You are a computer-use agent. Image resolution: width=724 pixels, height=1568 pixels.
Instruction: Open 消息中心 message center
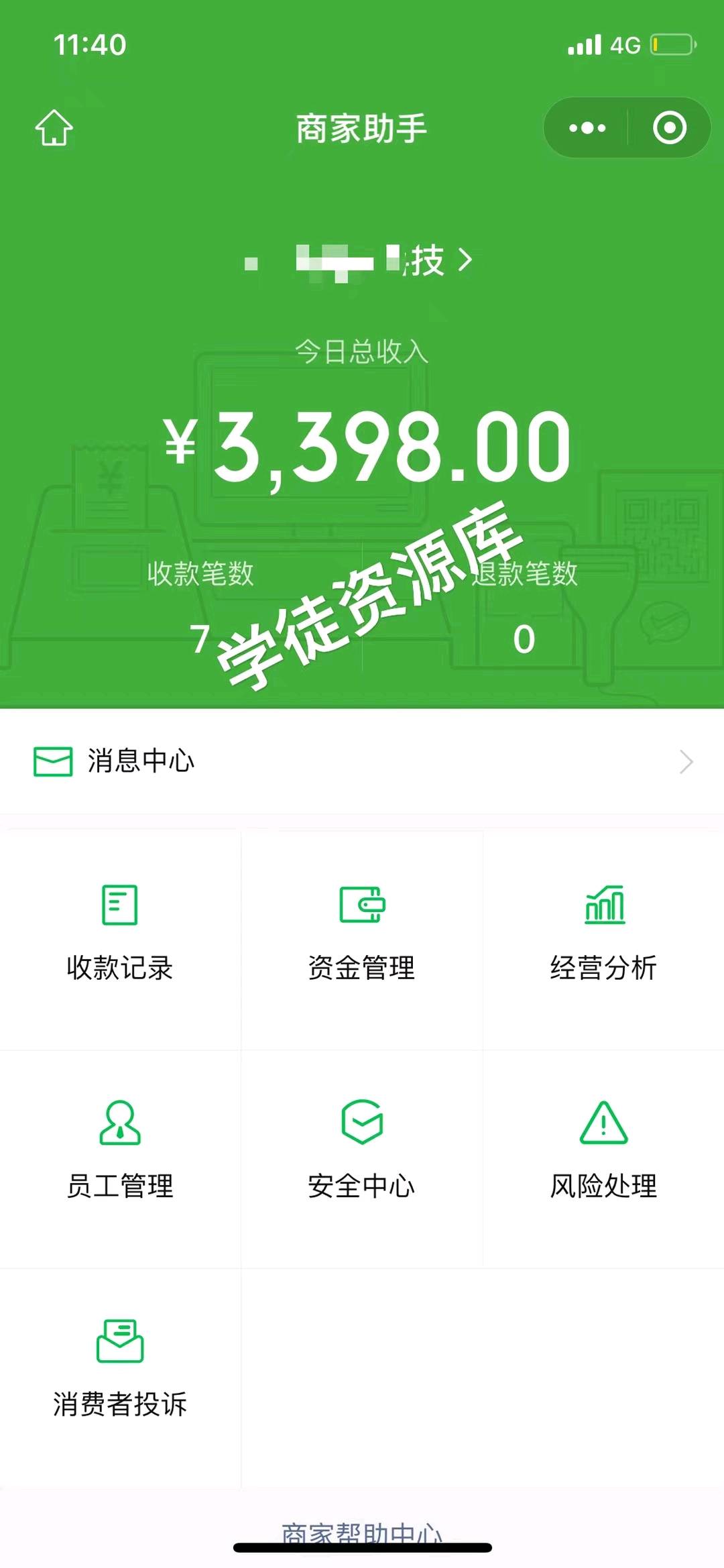coord(362,762)
